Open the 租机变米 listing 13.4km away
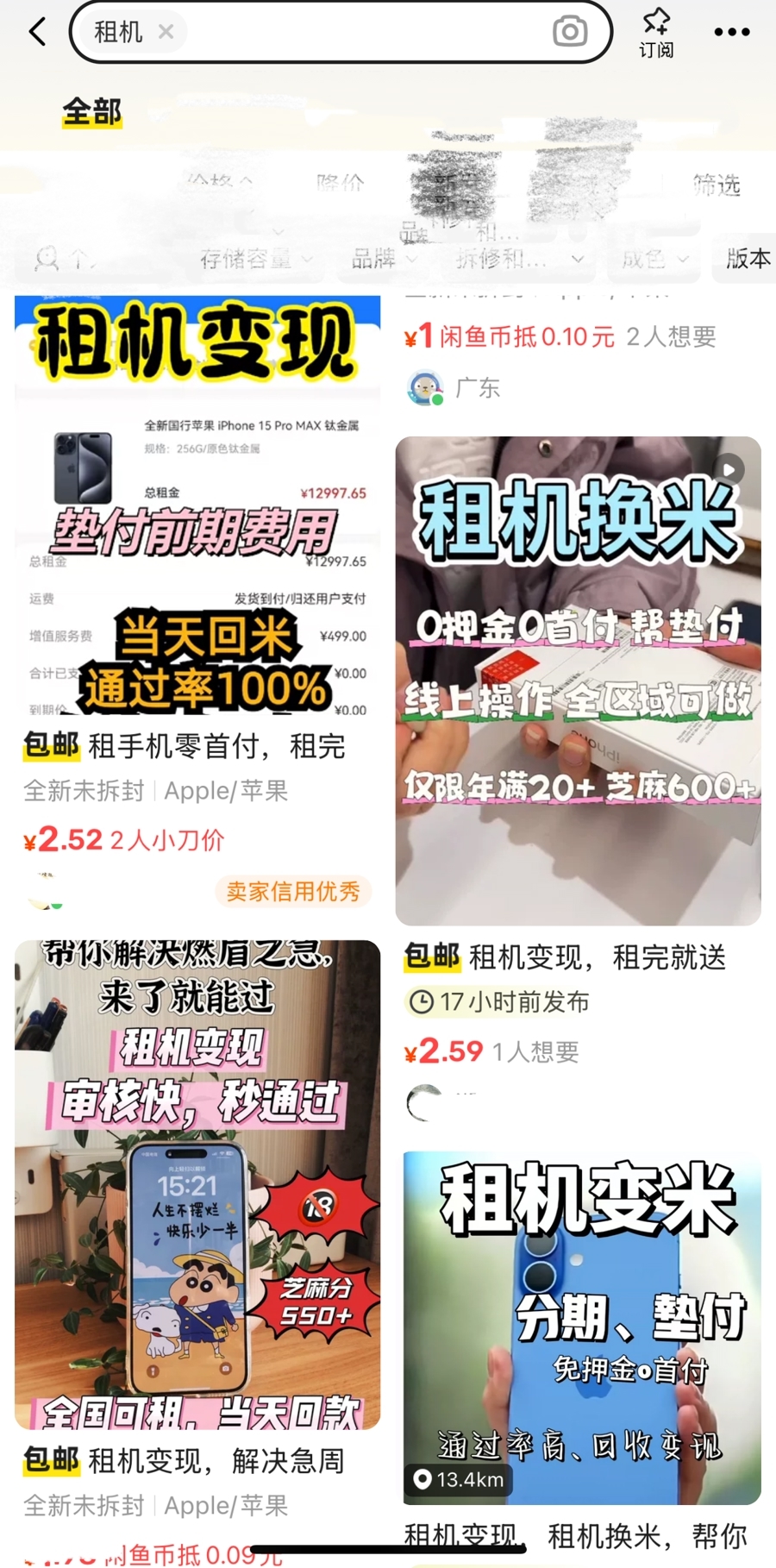This screenshot has width=776, height=1568. click(x=582, y=1328)
